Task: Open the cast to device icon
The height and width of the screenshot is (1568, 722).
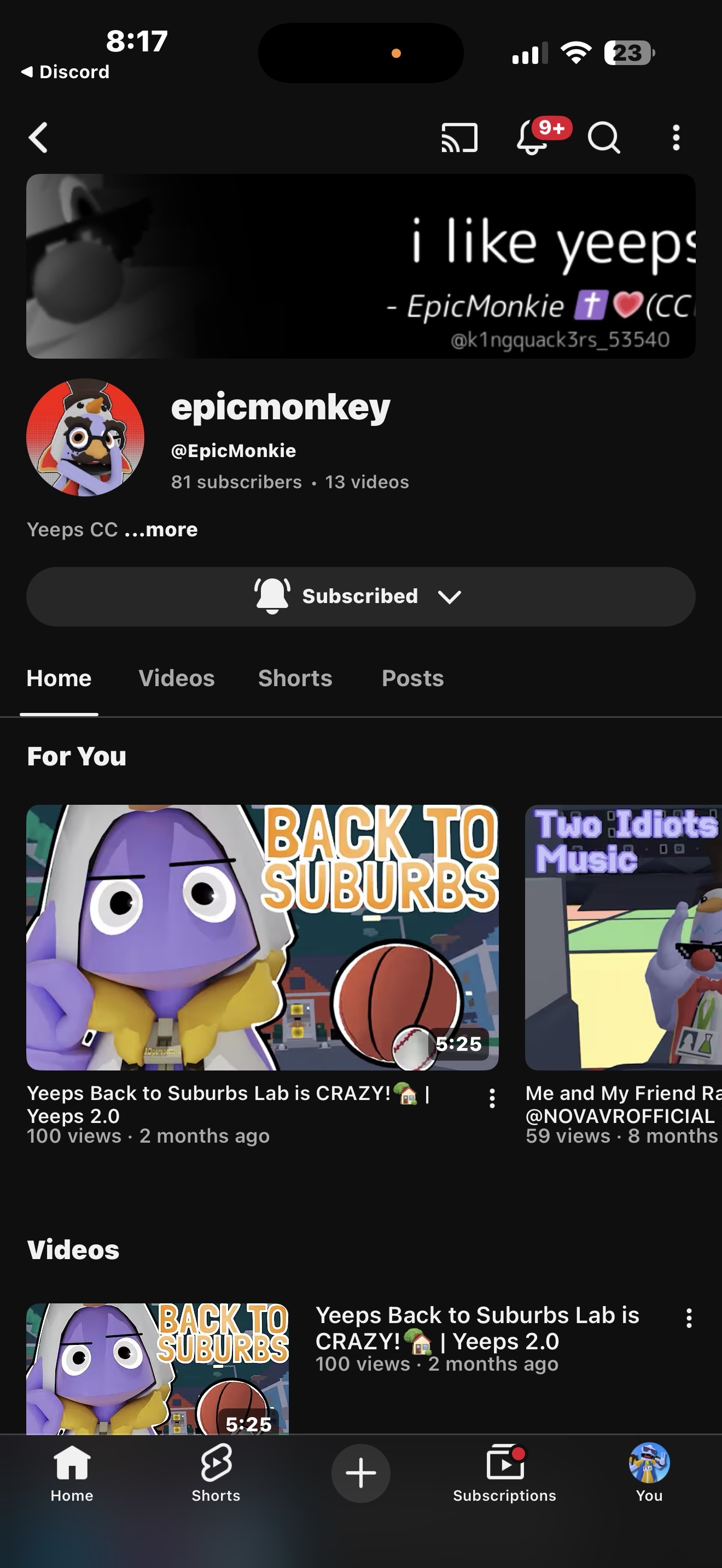Action: 459,138
